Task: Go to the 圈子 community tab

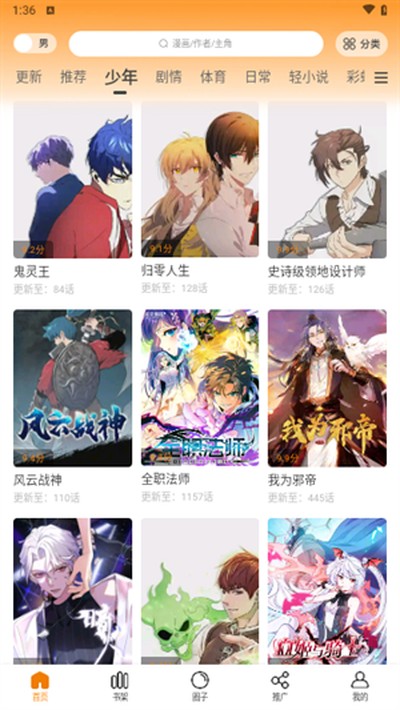Action: (200, 686)
